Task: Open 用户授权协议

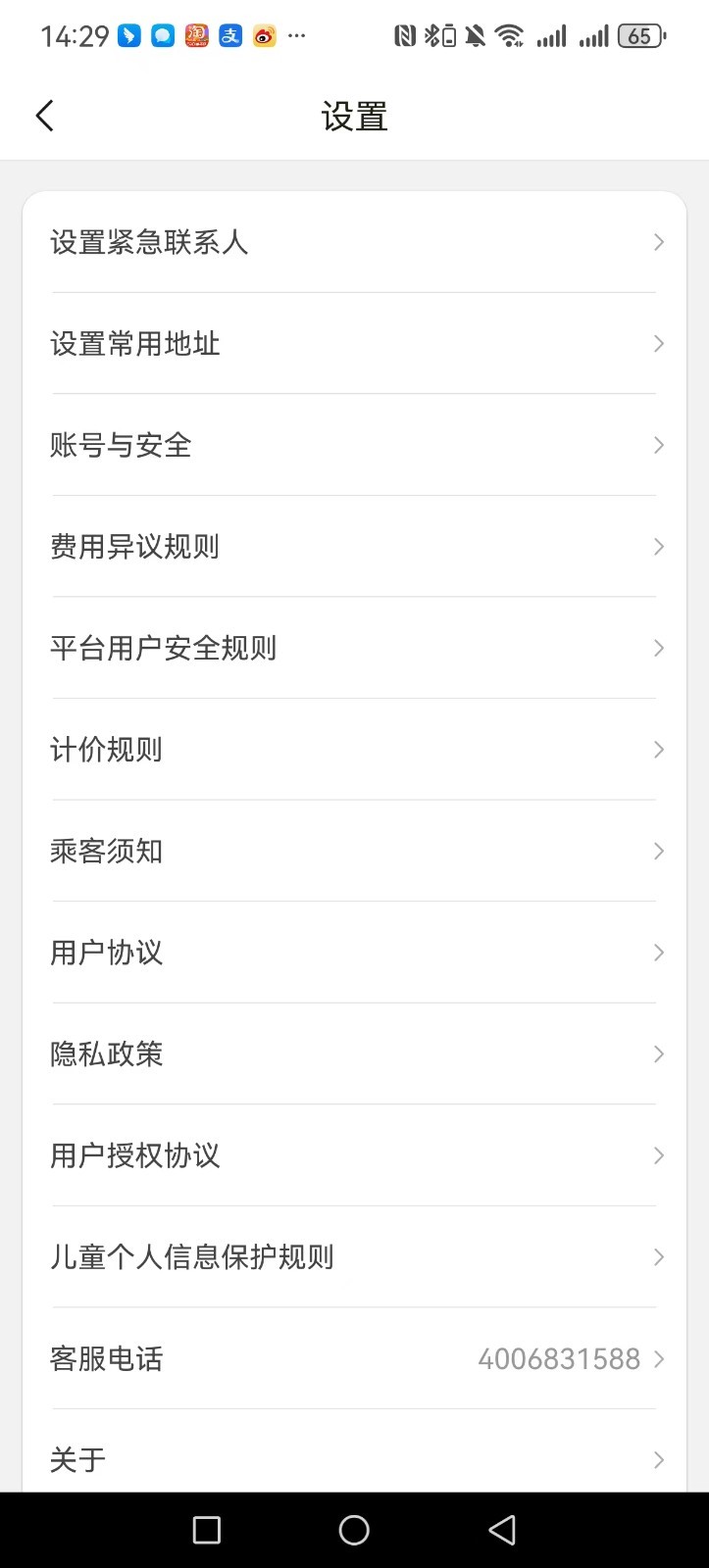Action: tap(353, 1155)
